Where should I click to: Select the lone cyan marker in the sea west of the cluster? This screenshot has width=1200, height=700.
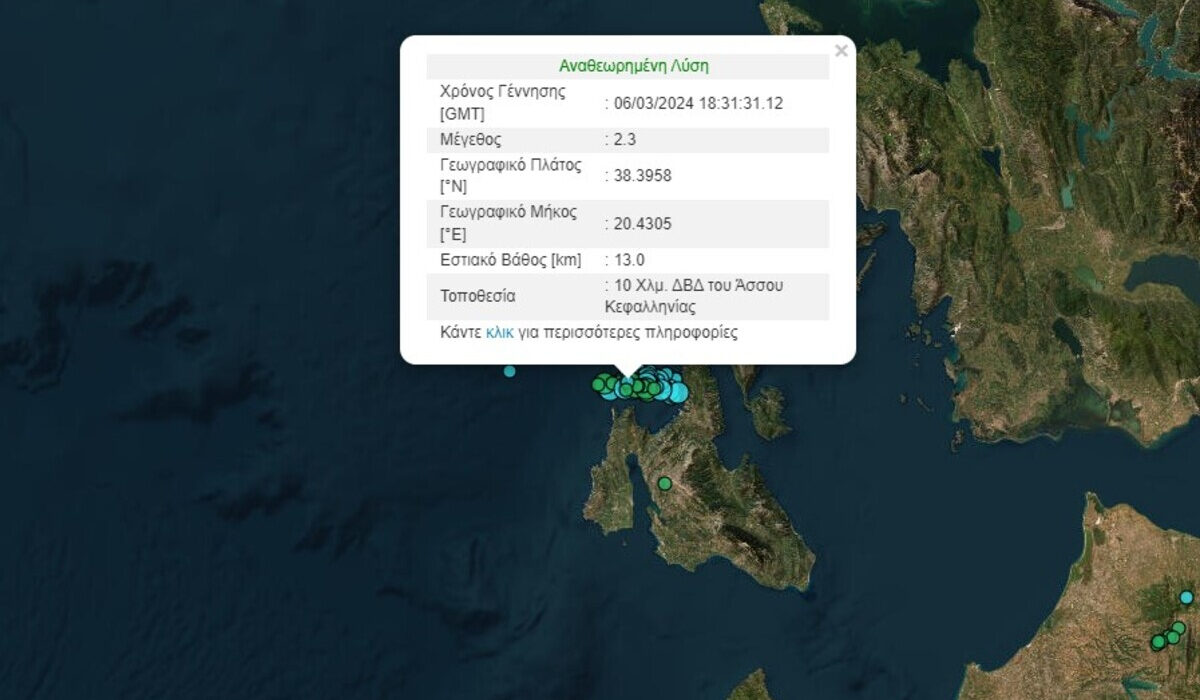pos(510,371)
